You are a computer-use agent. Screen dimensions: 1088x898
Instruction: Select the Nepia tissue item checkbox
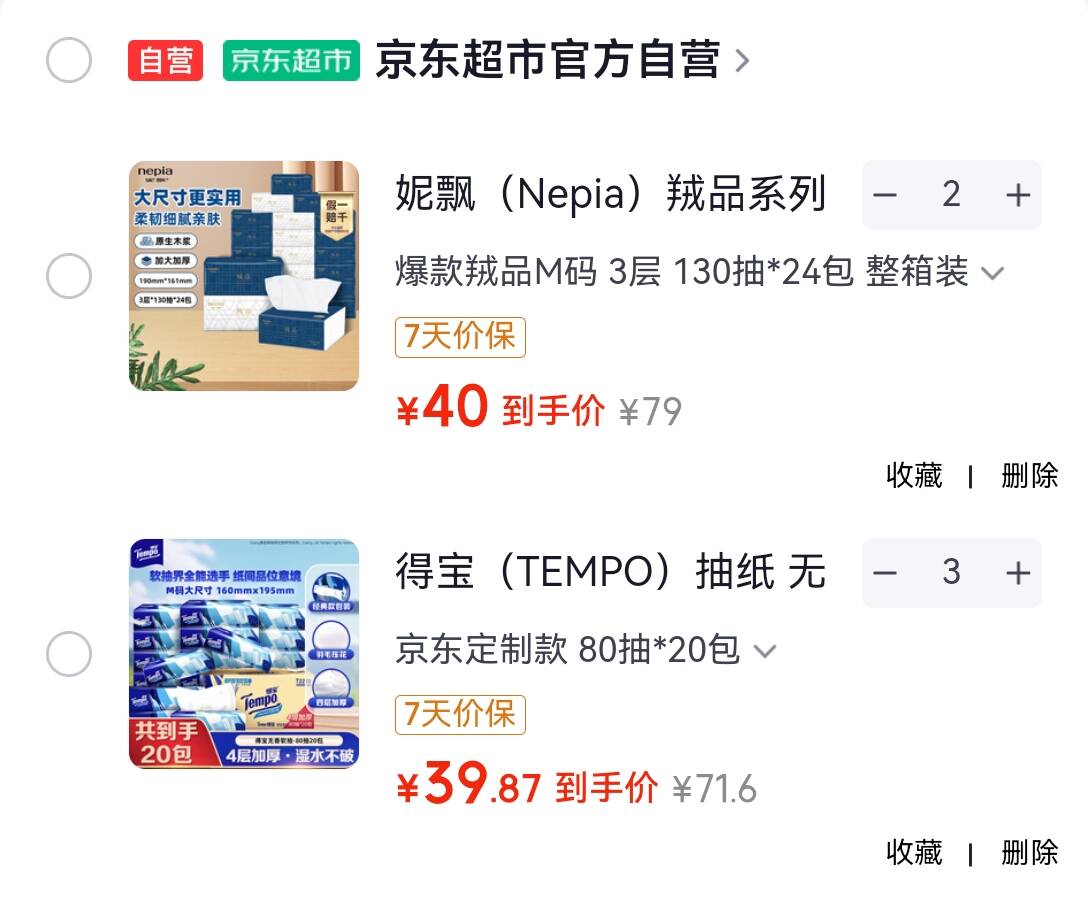pos(69,276)
